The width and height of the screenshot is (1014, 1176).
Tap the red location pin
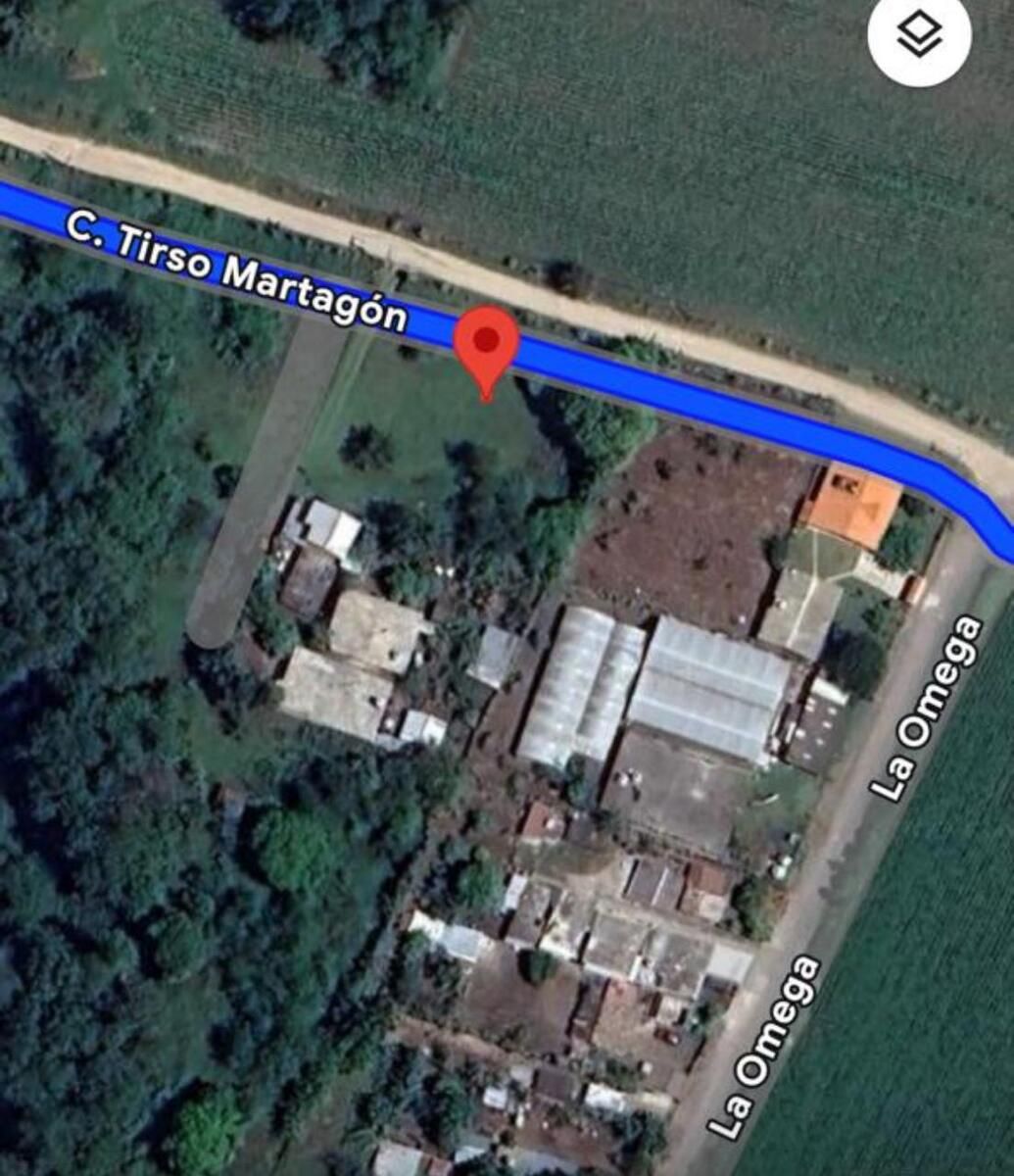click(x=486, y=347)
